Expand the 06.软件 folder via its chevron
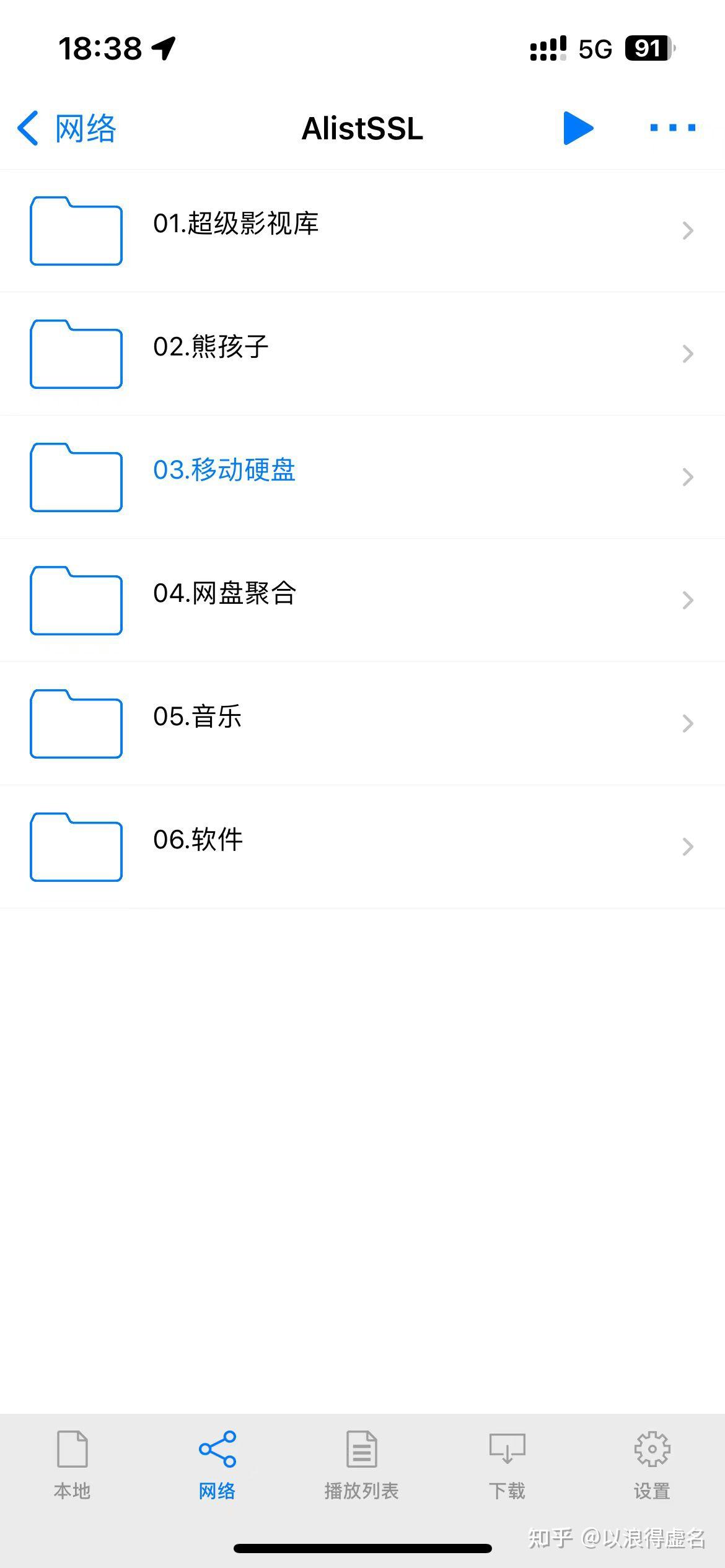 coord(688,846)
